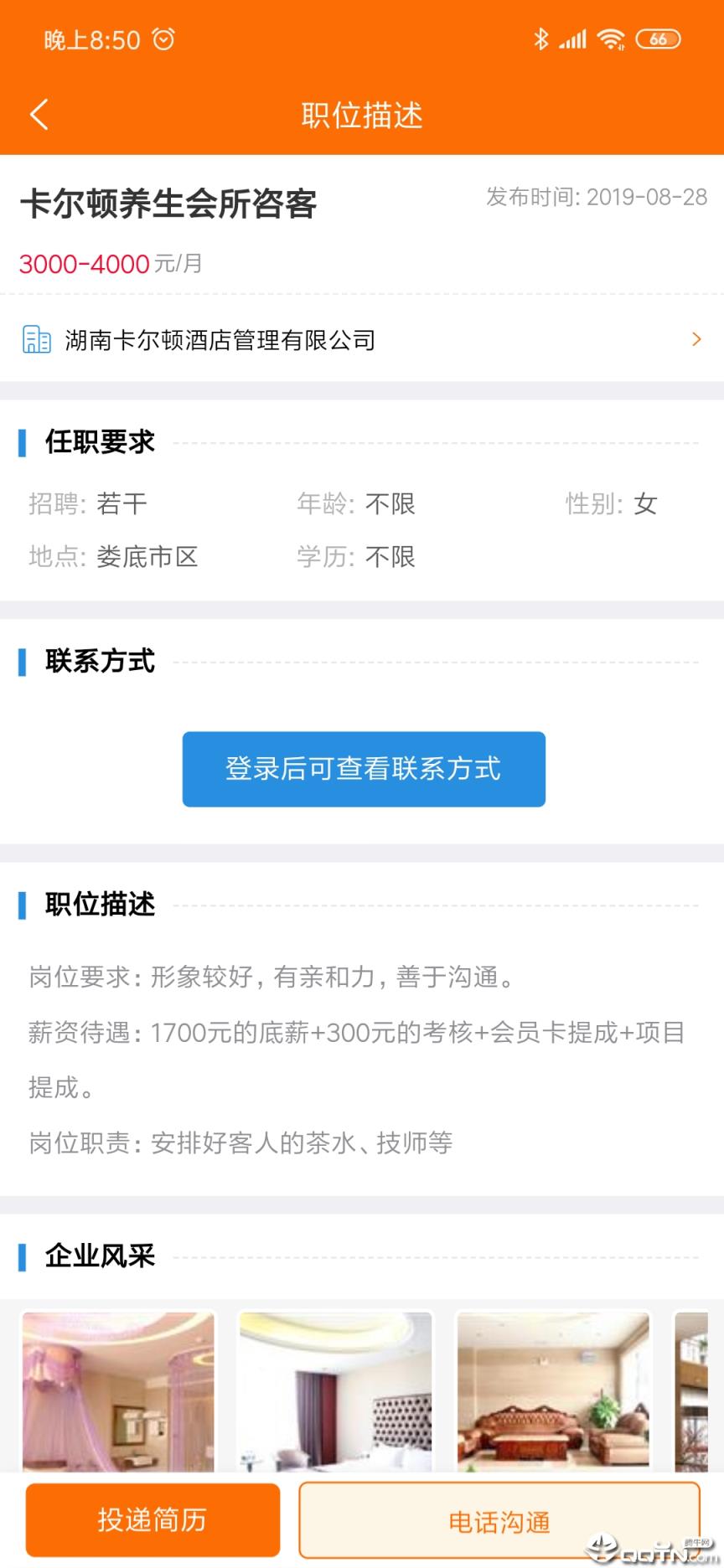Tap the battery indicator showing 66

(659, 38)
